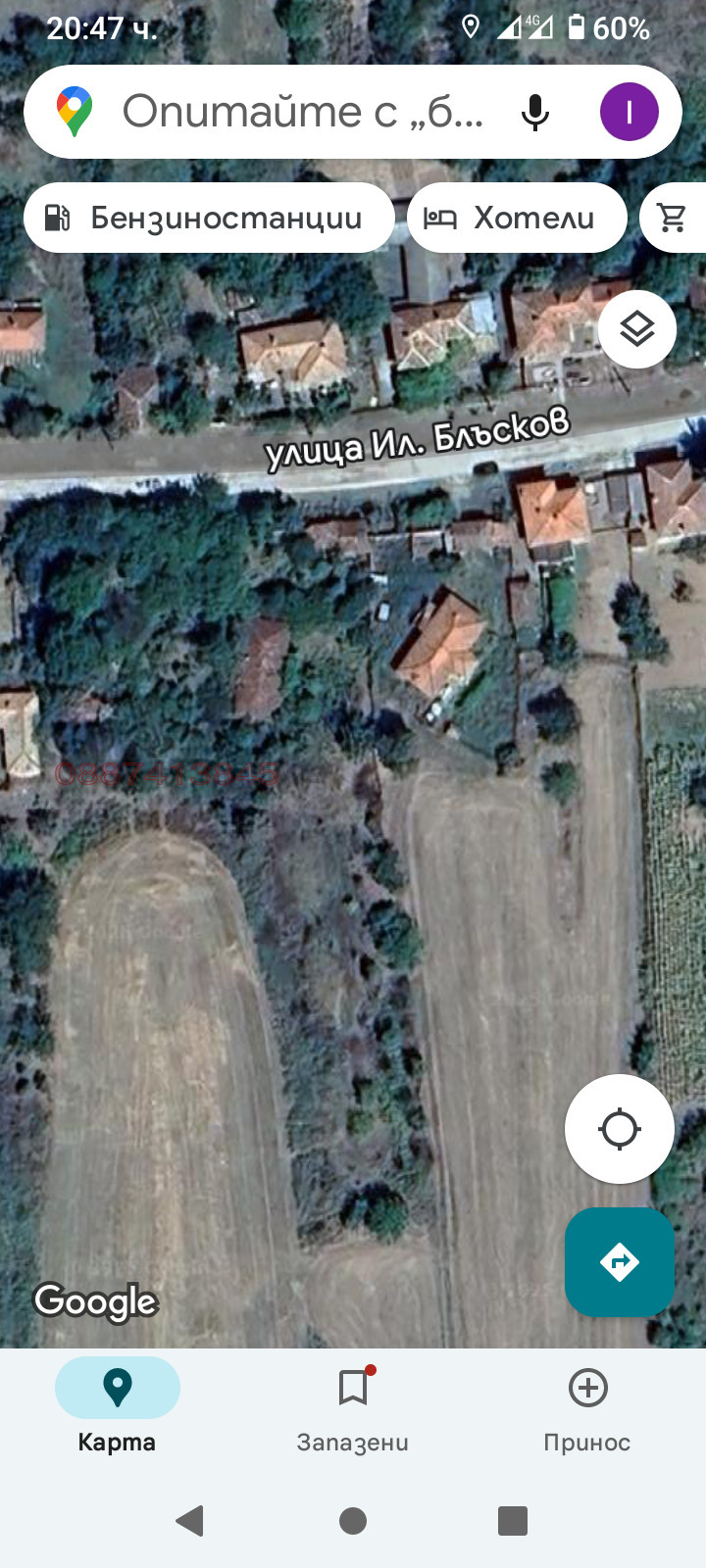Open the directions button
706x1568 pixels.
pos(620,1262)
